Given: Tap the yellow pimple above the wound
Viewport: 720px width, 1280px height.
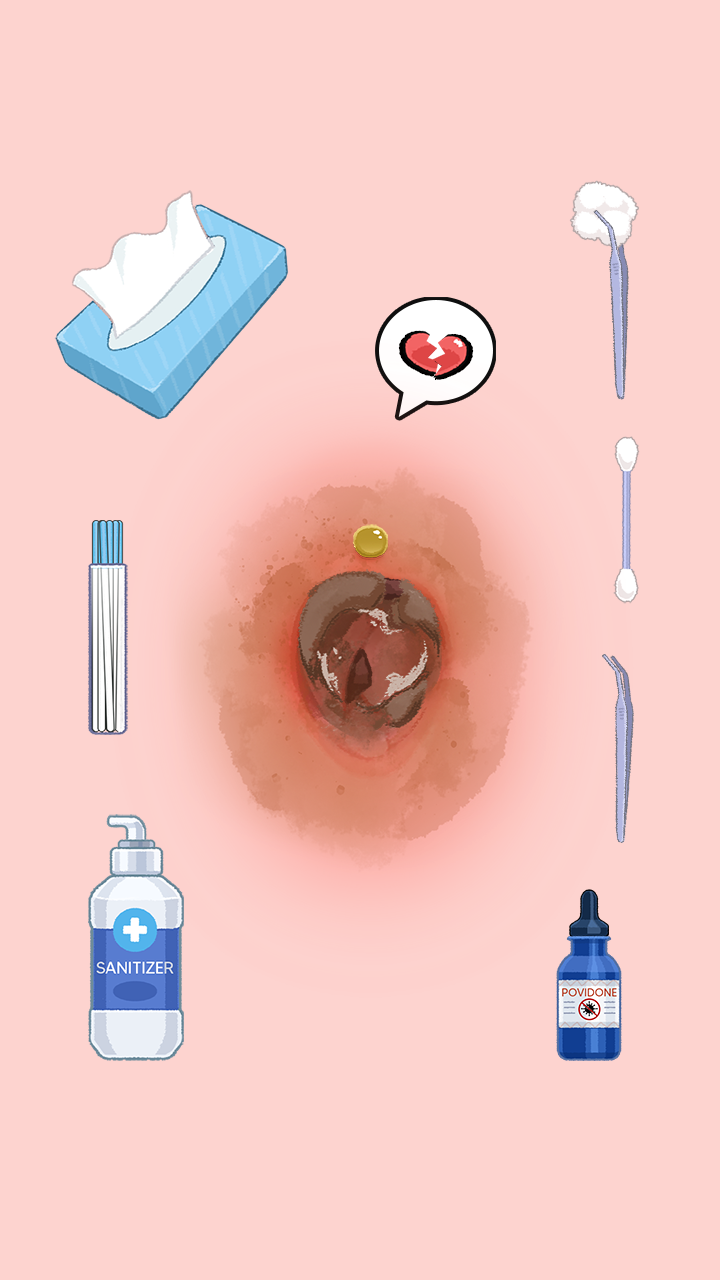Looking at the screenshot, I should [370, 541].
